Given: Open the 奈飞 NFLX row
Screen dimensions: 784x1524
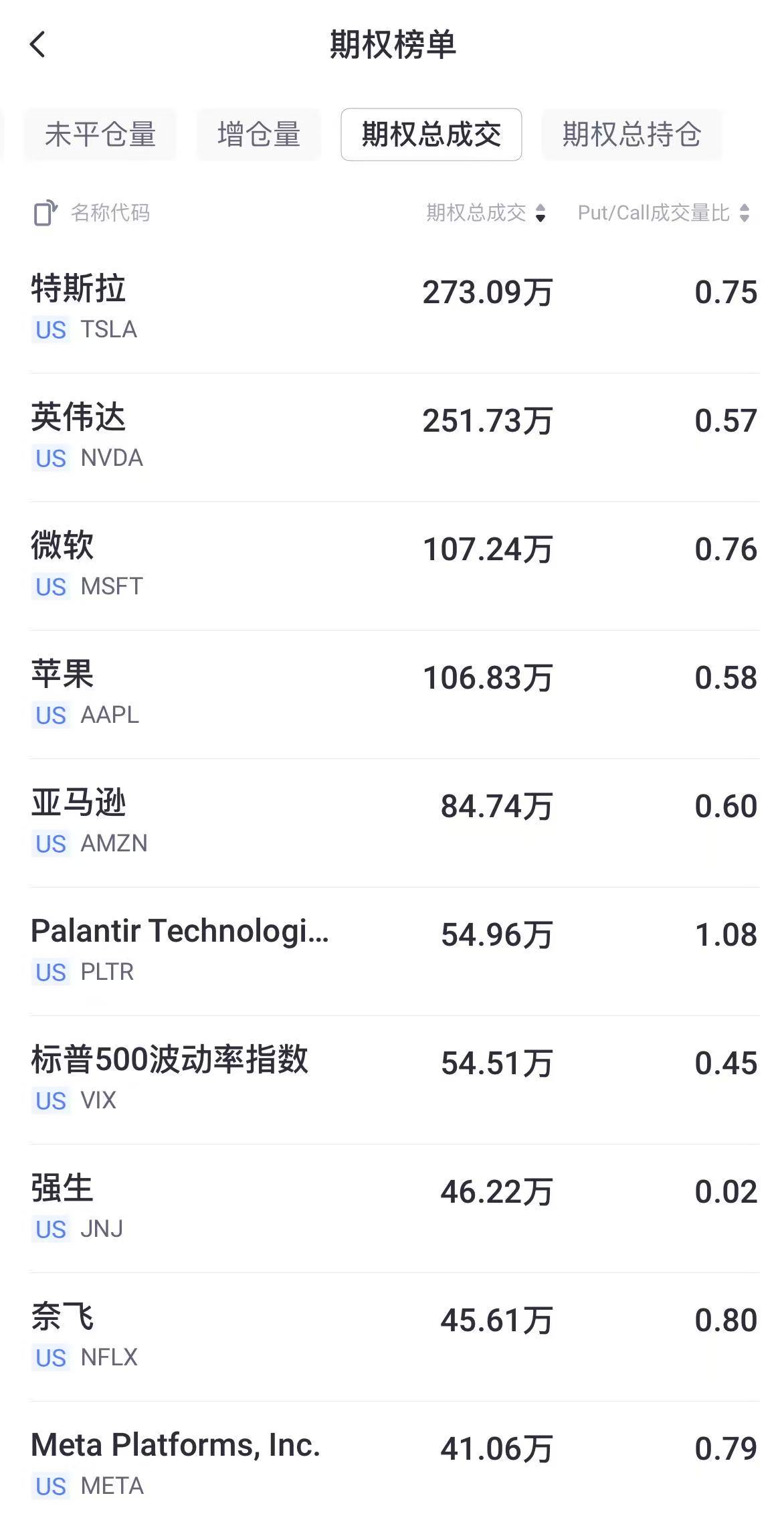Looking at the screenshot, I should pyautogui.click(x=395, y=1337).
